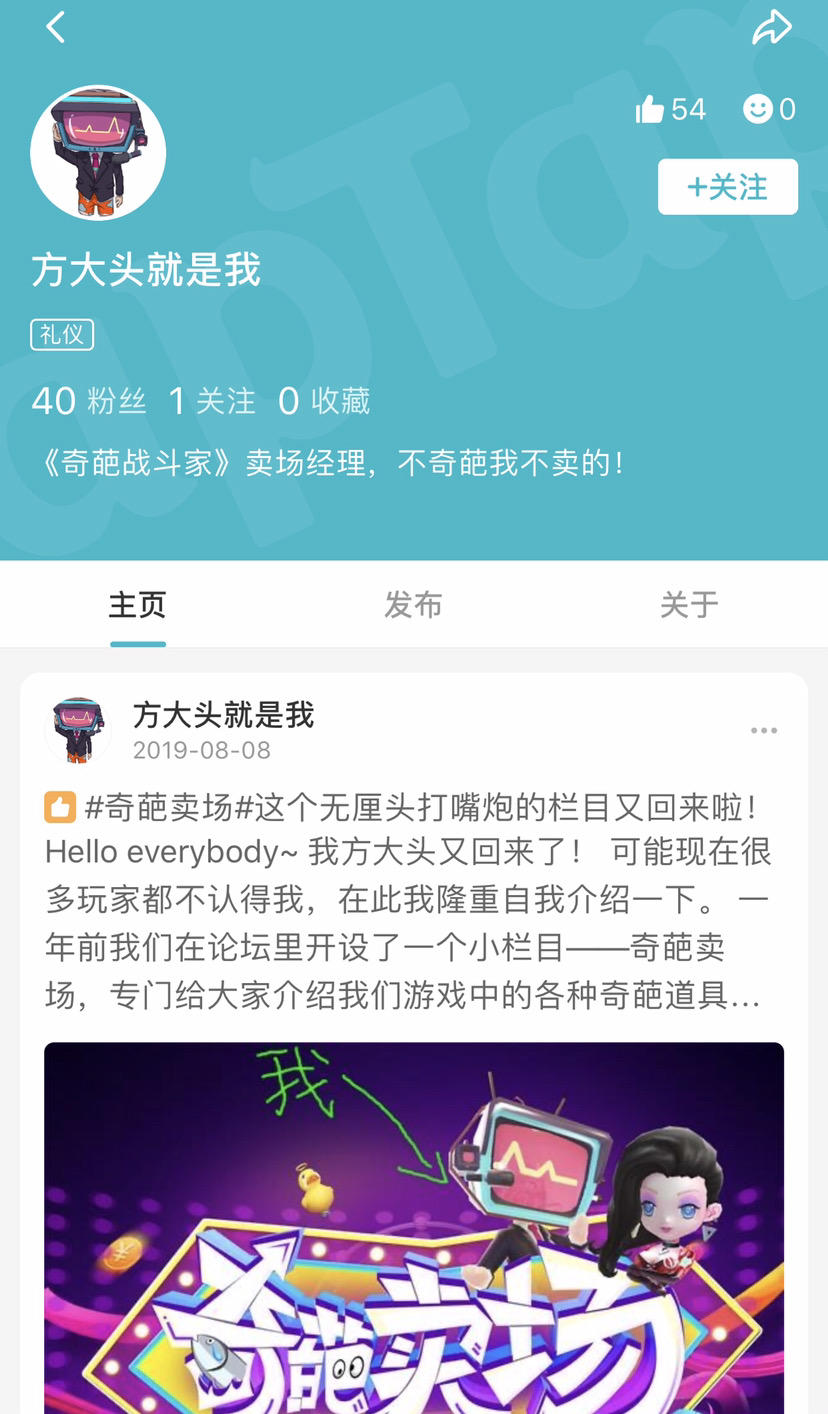Viewport: 828px width, 1414px height.
Task: Tap the 礼仪 badge under the username
Action: [x=61, y=336]
